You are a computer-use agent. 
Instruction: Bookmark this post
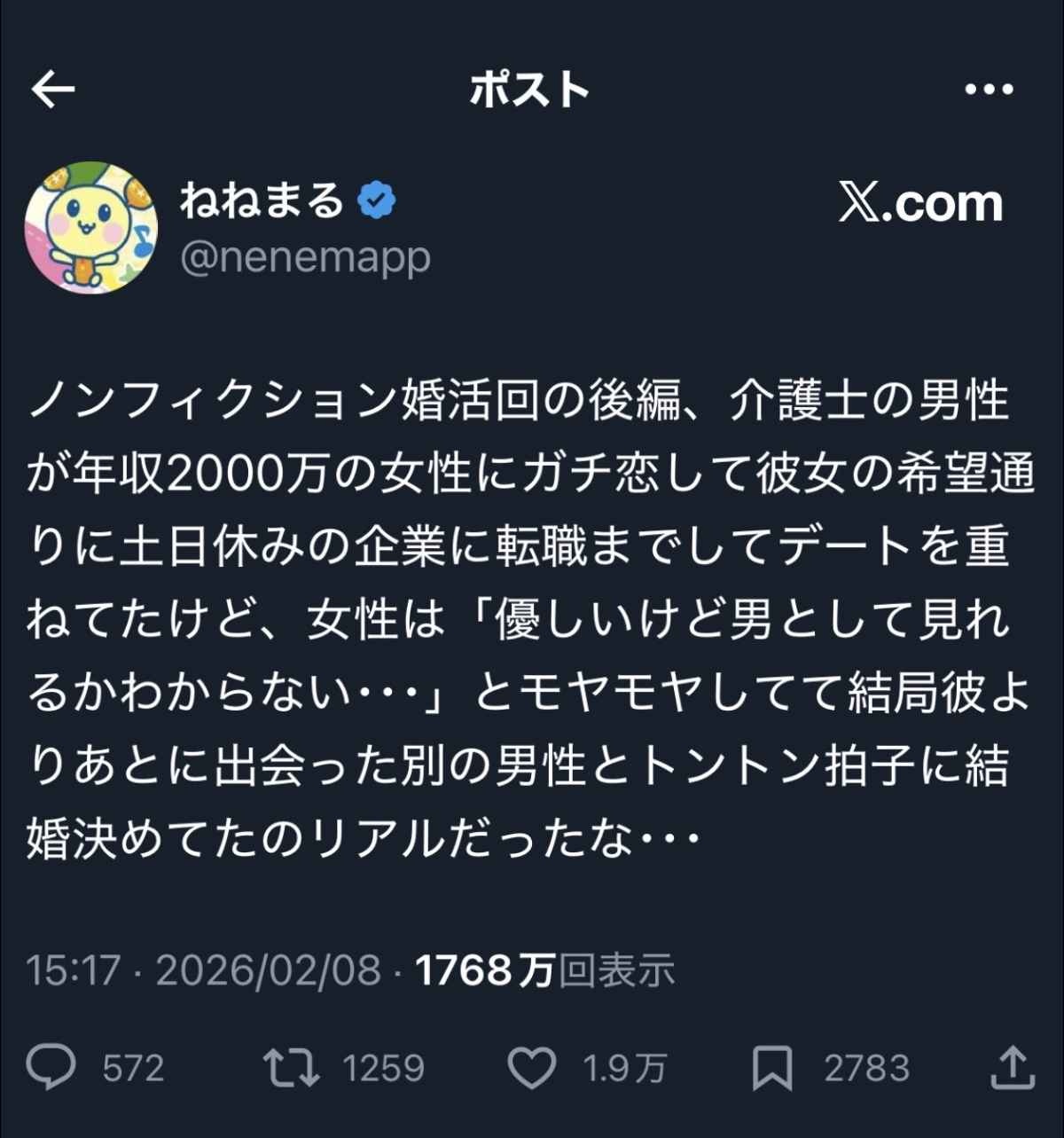pos(771,1067)
